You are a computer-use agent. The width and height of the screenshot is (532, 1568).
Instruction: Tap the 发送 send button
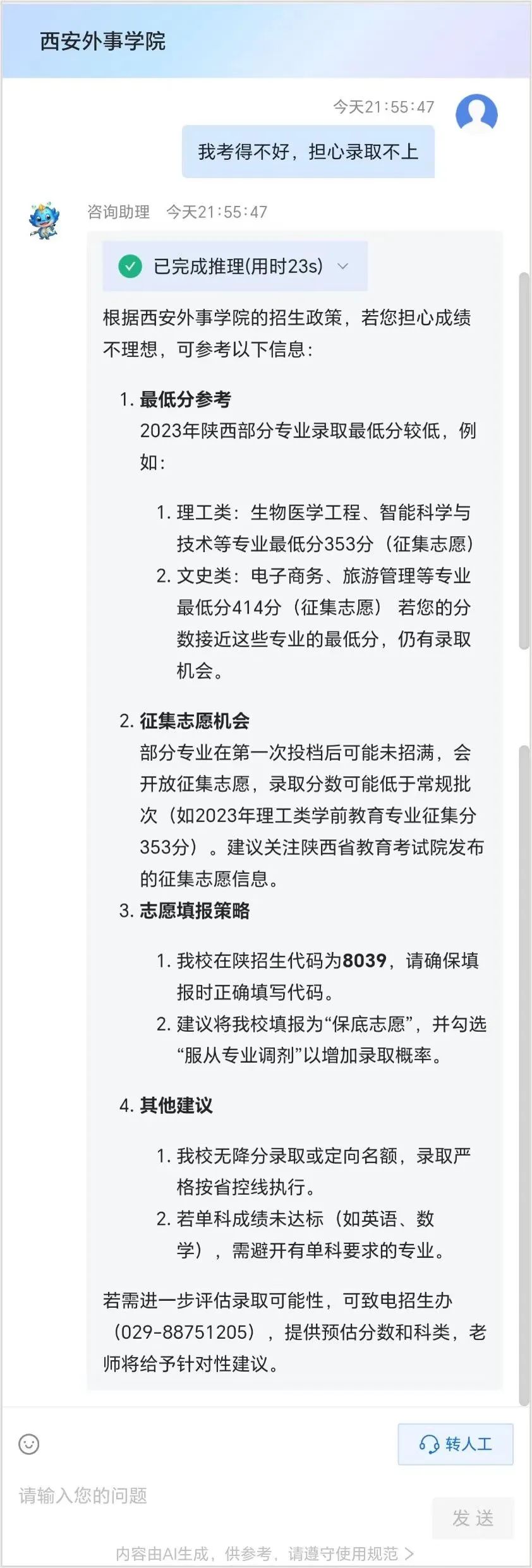click(473, 1518)
